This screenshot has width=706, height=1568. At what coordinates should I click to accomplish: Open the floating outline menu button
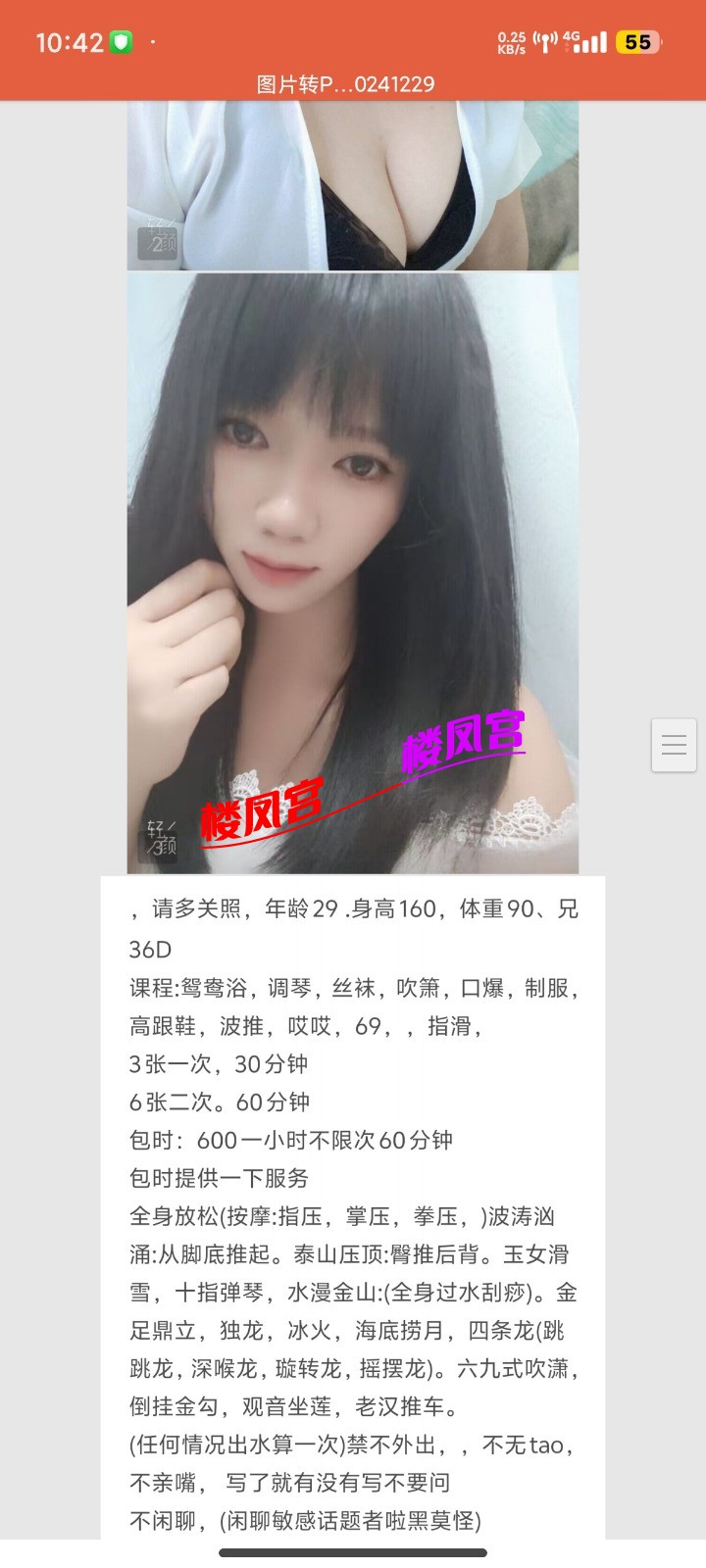(x=674, y=745)
